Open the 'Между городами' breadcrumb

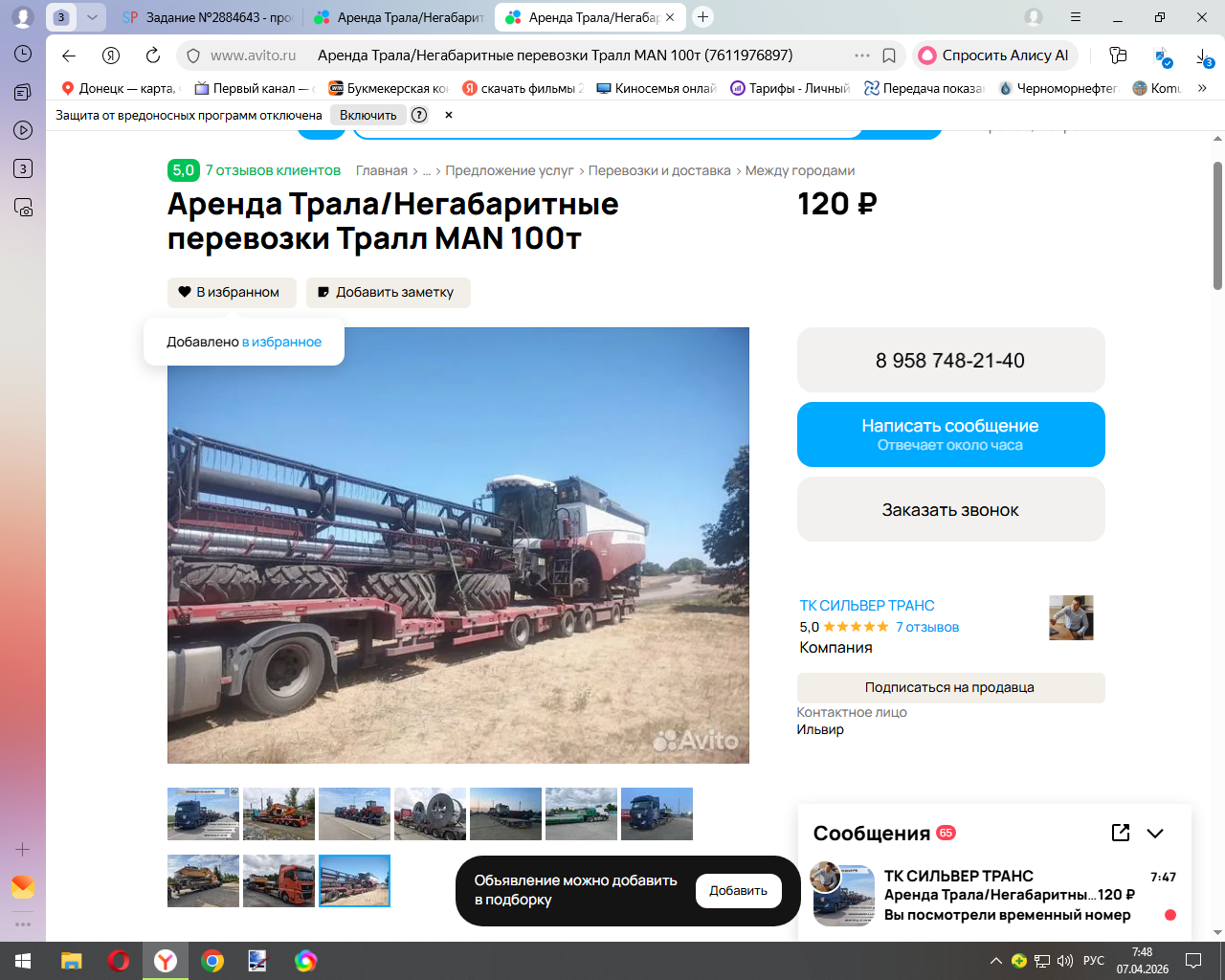[800, 170]
